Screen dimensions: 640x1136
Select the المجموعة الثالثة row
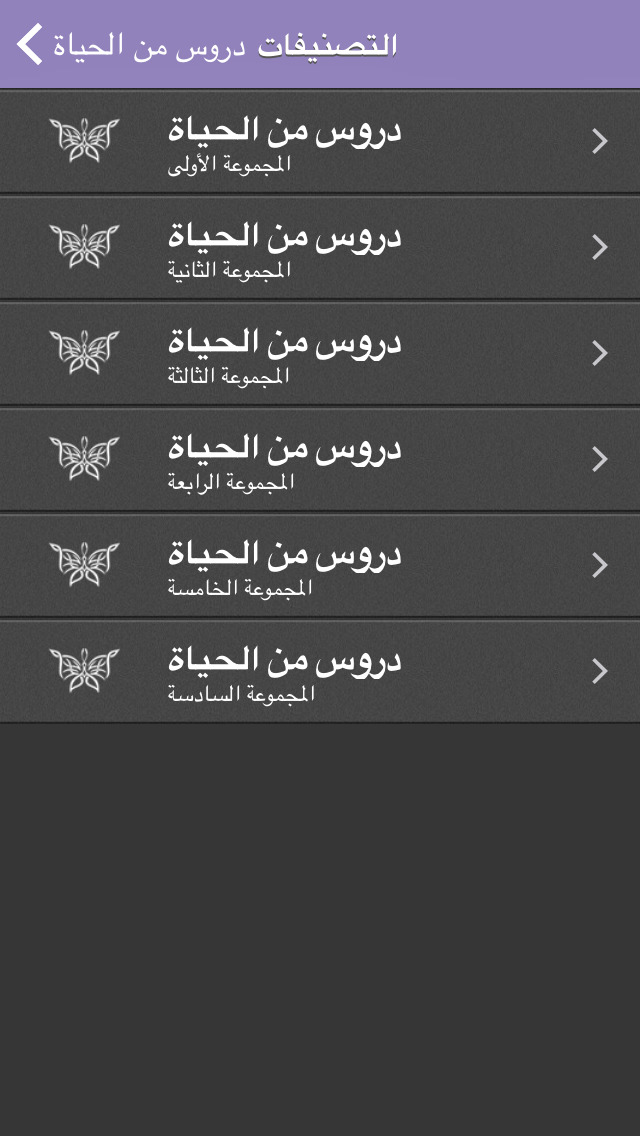320,354
